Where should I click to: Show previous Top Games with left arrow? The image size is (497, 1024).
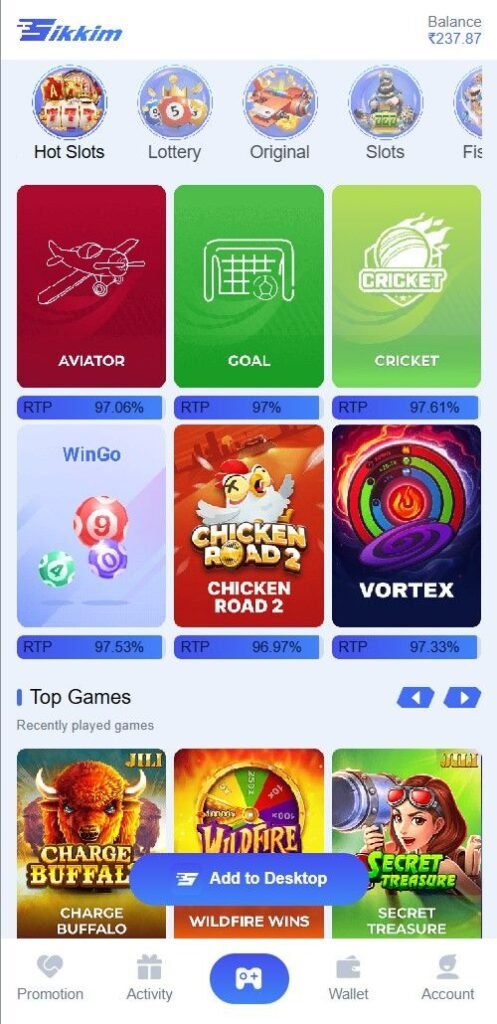tap(415, 697)
